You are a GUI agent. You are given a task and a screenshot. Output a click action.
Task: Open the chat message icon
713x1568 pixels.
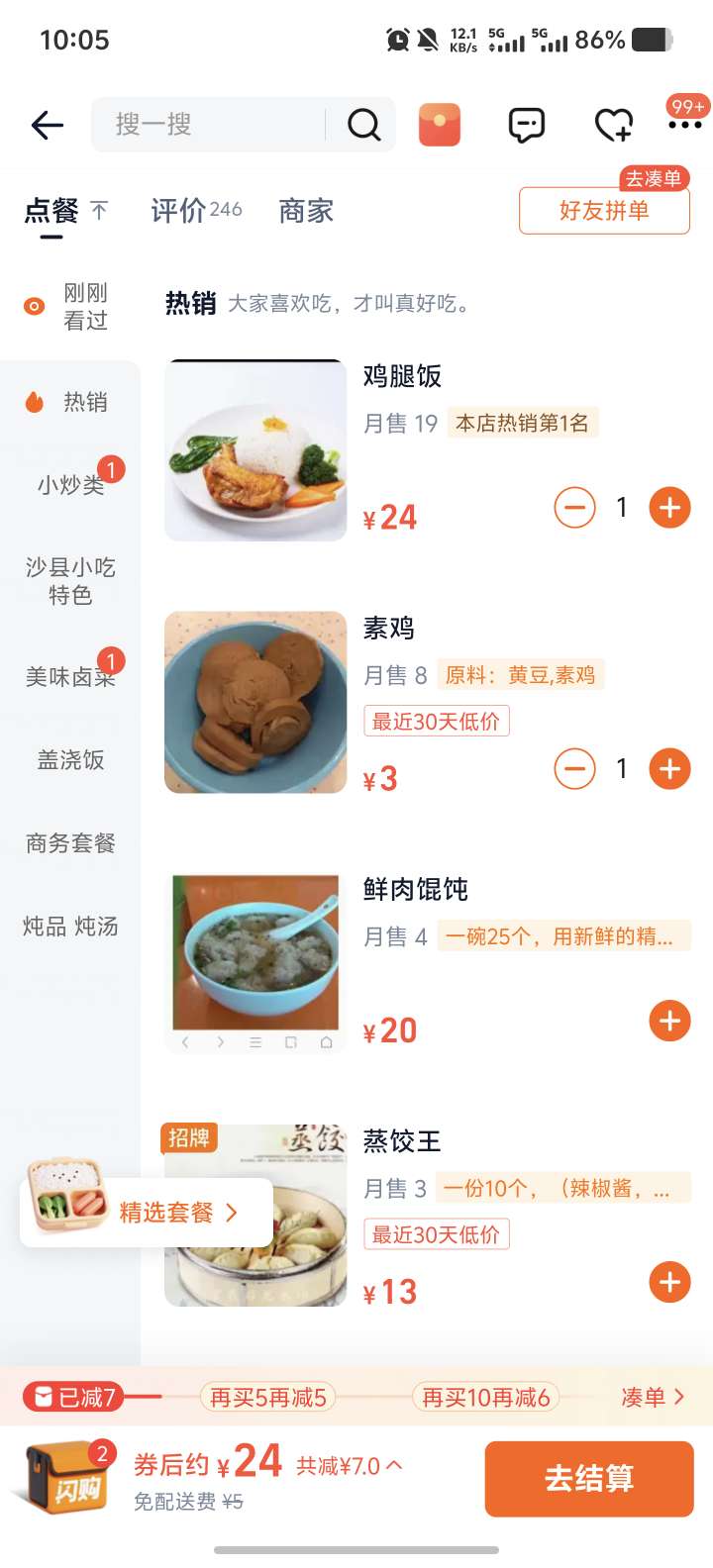coord(526,125)
